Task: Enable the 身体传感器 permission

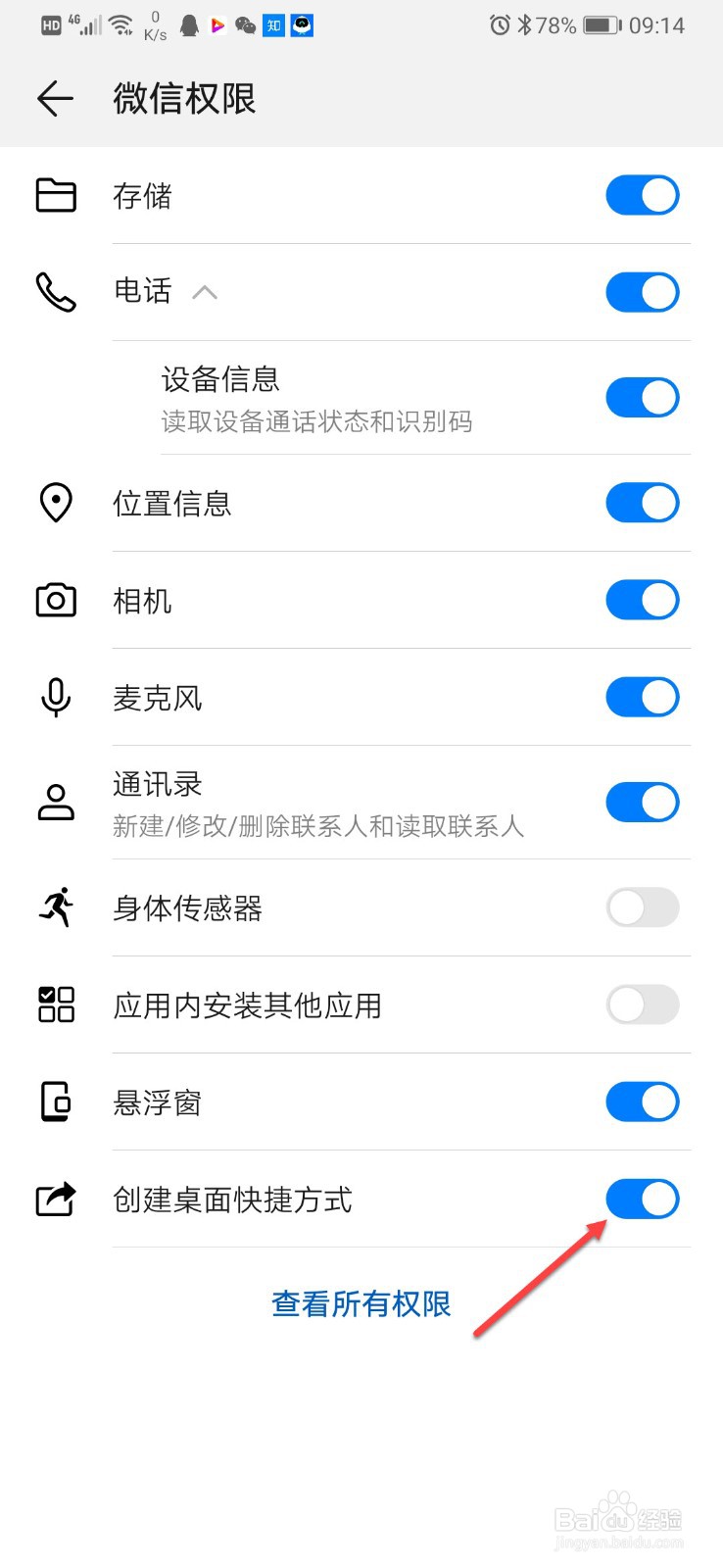Action: 642,907
